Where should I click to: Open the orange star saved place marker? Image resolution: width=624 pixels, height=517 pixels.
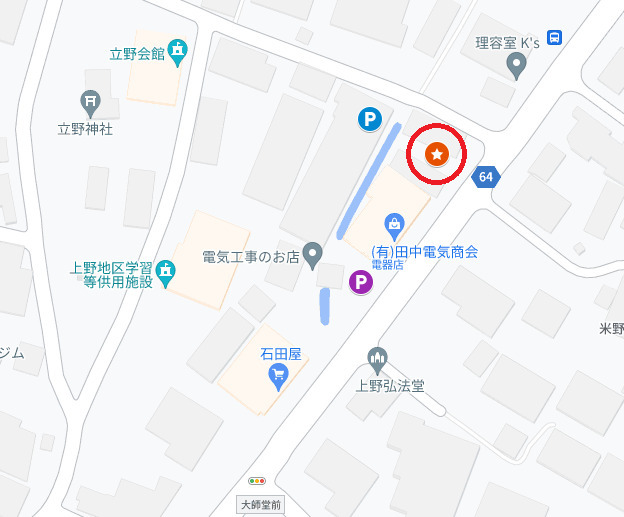pos(437,154)
